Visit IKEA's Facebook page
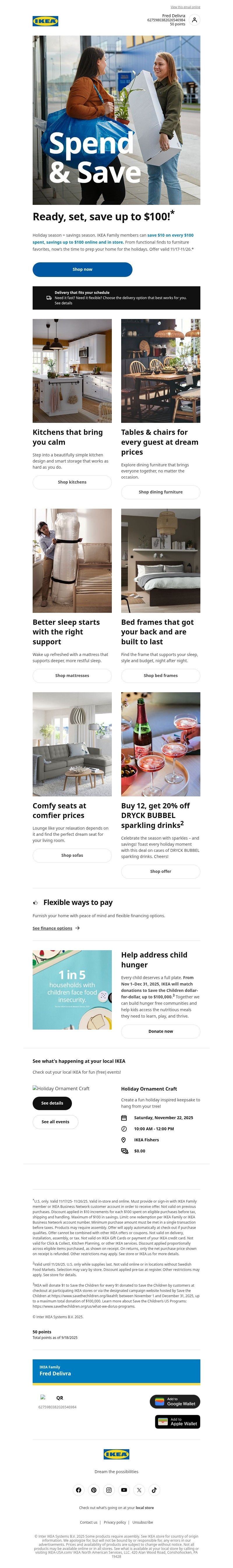The image size is (233, 1568). pos(78,1490)
